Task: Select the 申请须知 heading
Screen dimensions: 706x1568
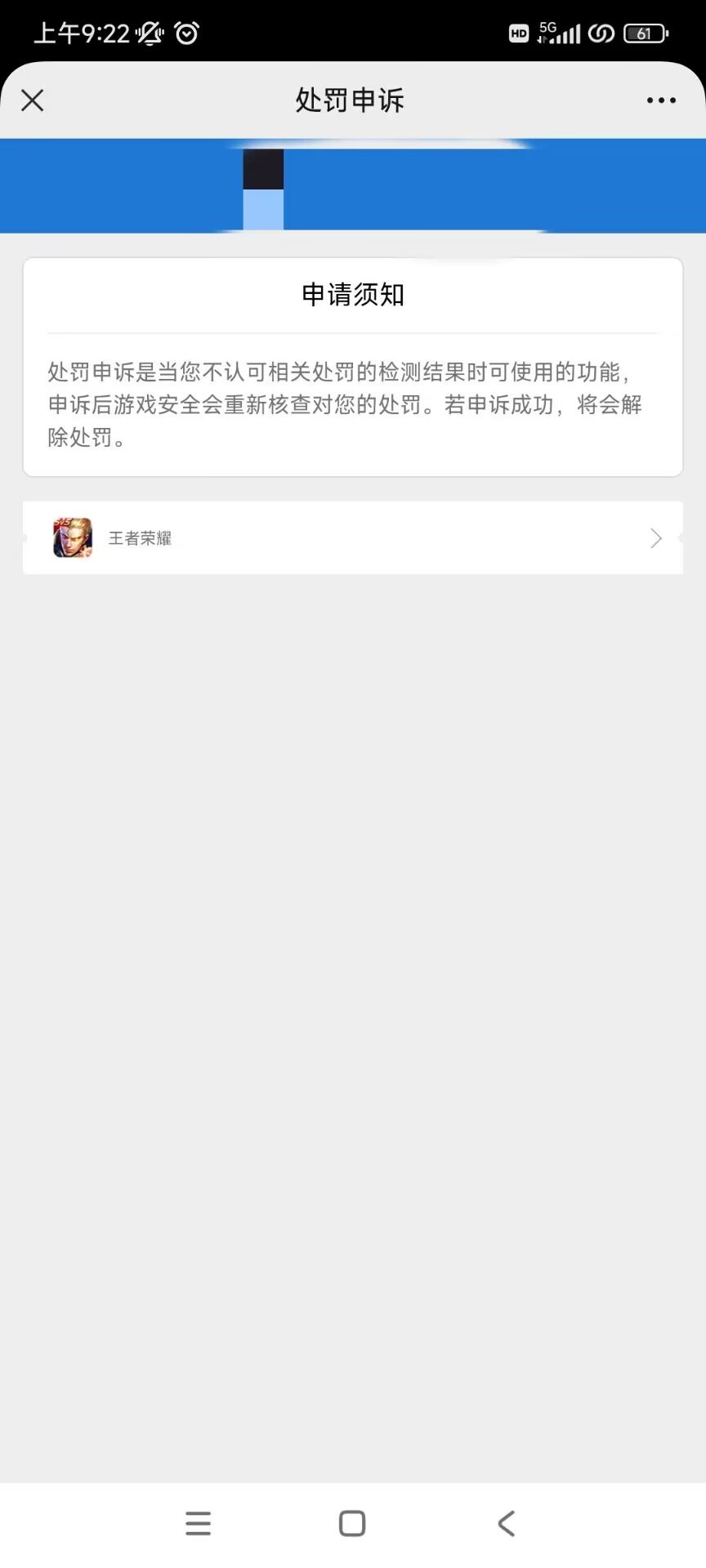Action: pyautogui.click(x=351, y=295)
